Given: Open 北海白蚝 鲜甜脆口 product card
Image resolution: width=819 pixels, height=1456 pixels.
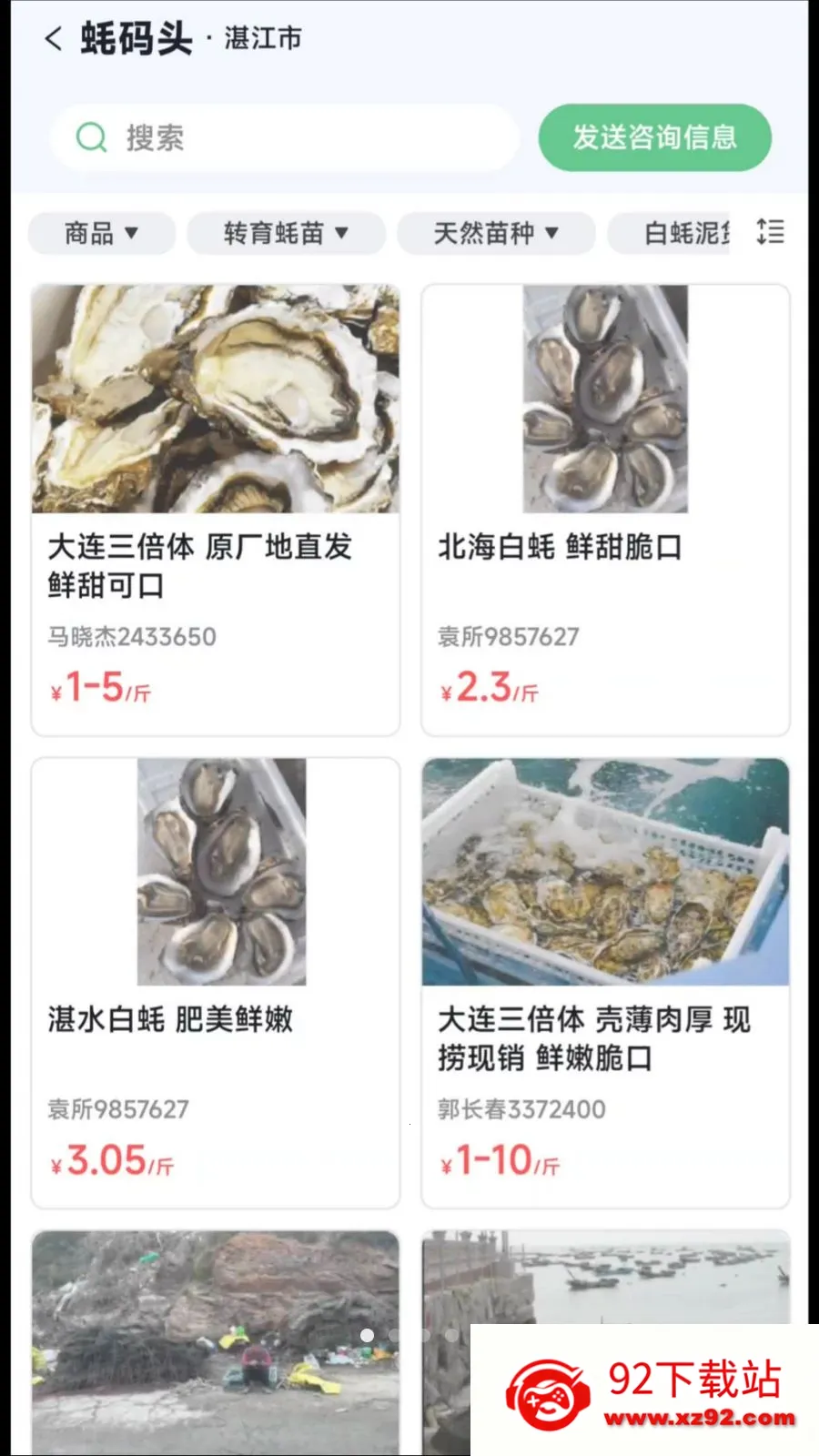Looking at the screenshot, I should pos(605,510).
